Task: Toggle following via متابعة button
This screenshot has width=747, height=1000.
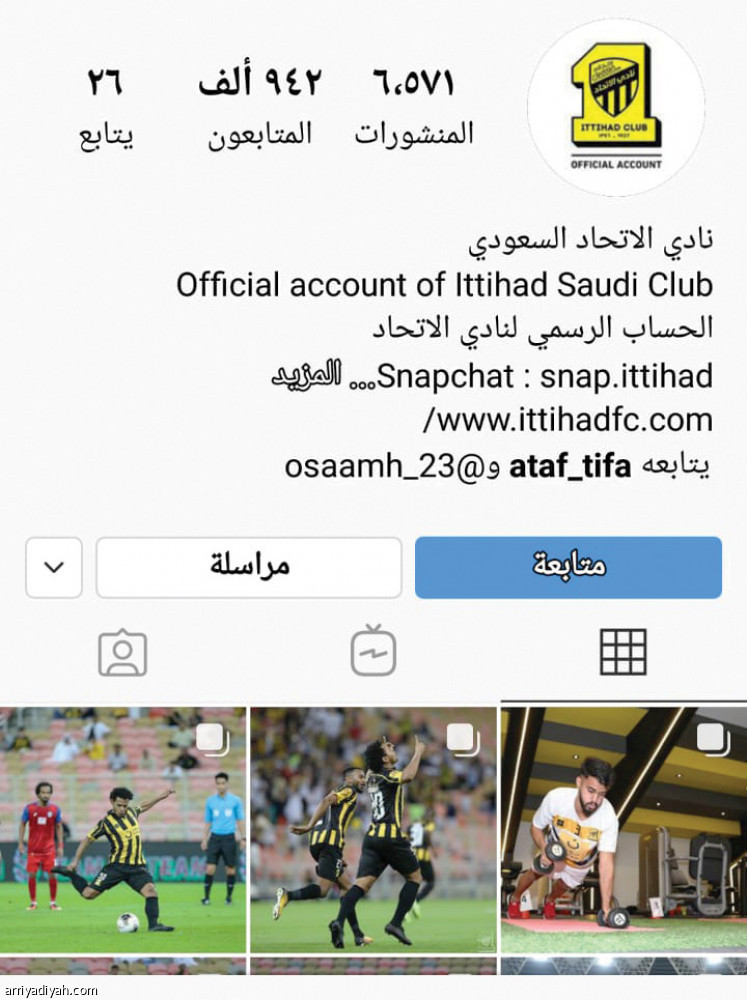Action: [568, 567]
